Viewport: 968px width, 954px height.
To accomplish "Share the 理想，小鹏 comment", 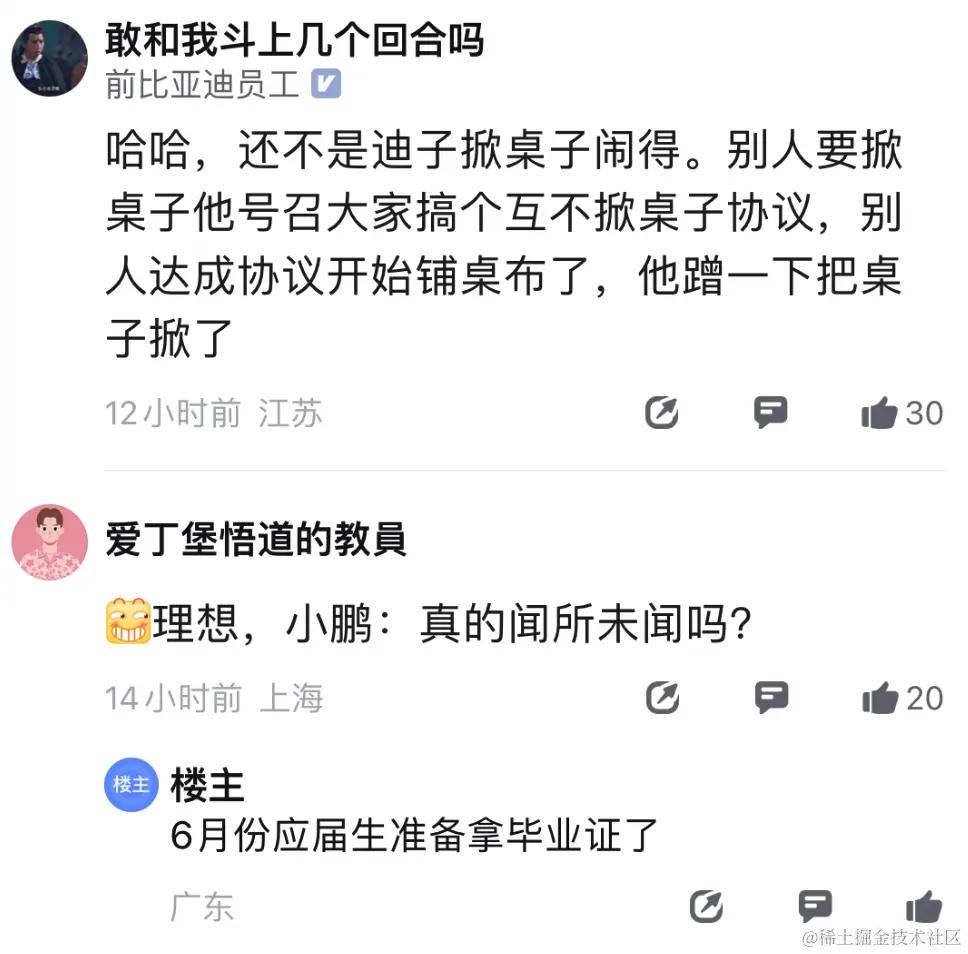I will [x=662, y=697].
